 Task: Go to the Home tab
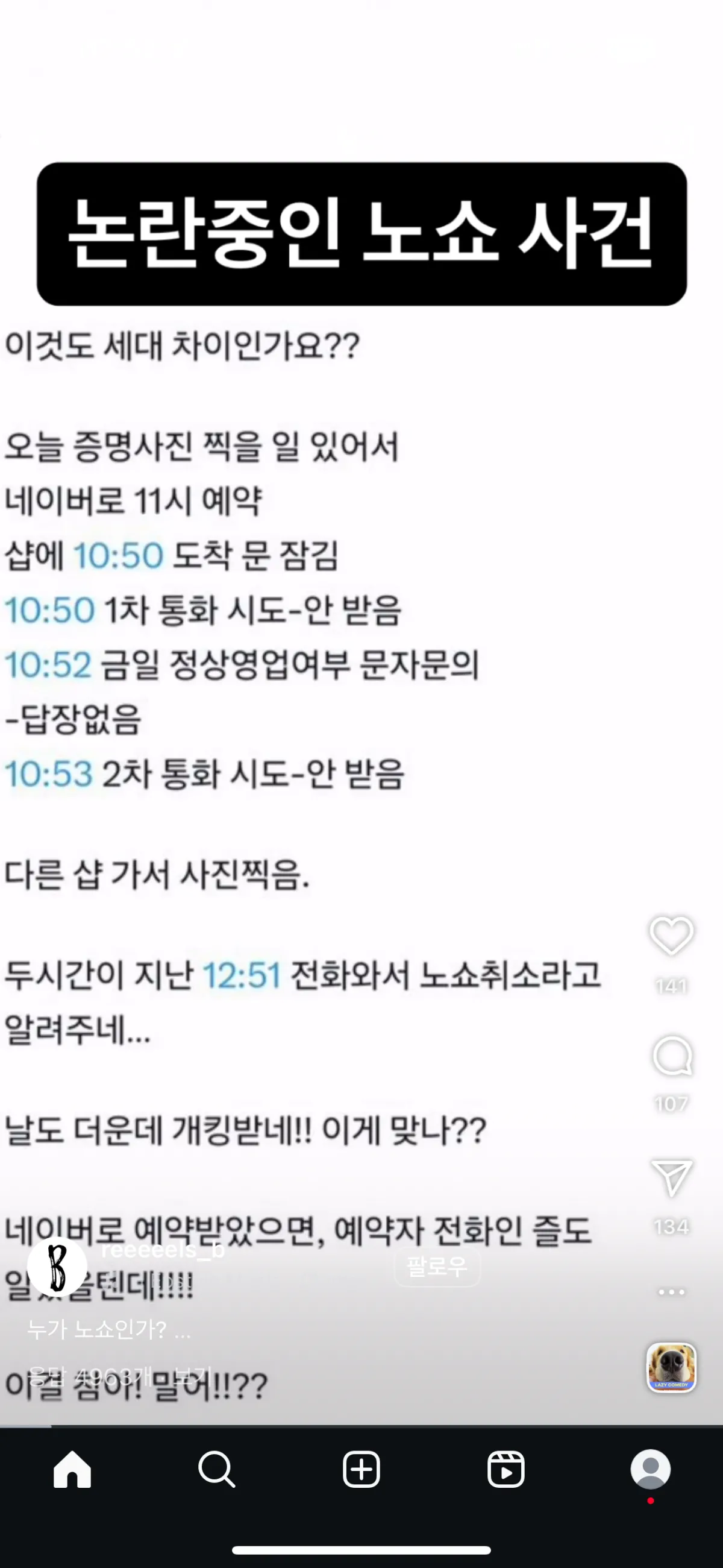pyautogui.click(x=72, y=1469)
